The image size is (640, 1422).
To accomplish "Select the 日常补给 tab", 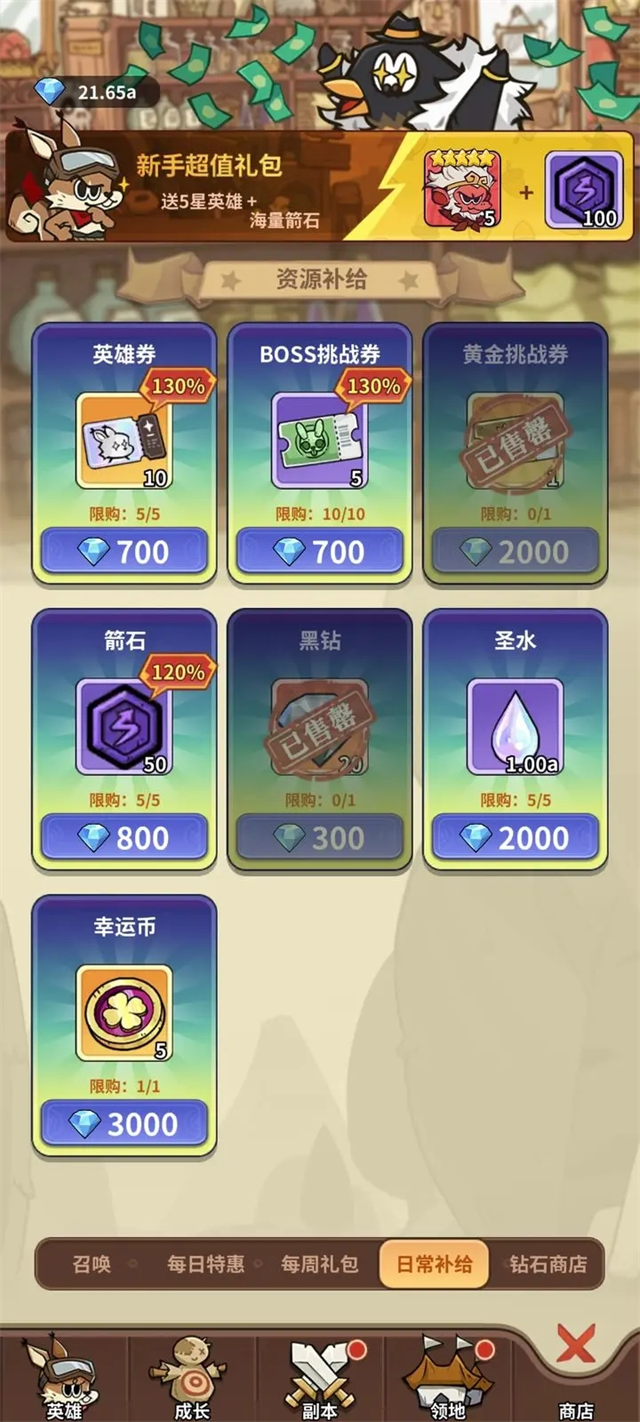I will coord(433,1264).
